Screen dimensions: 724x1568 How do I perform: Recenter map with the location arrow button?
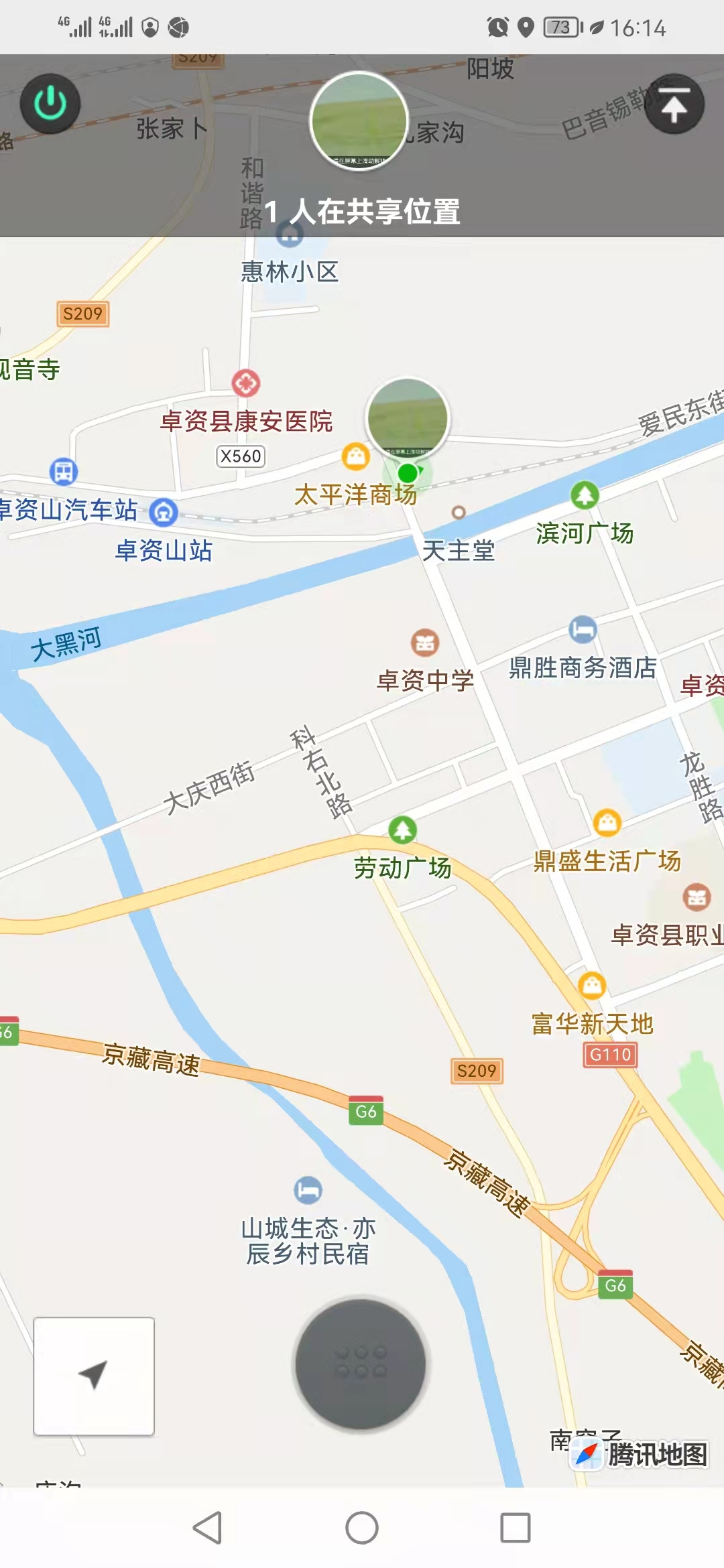click(94, 1376)
